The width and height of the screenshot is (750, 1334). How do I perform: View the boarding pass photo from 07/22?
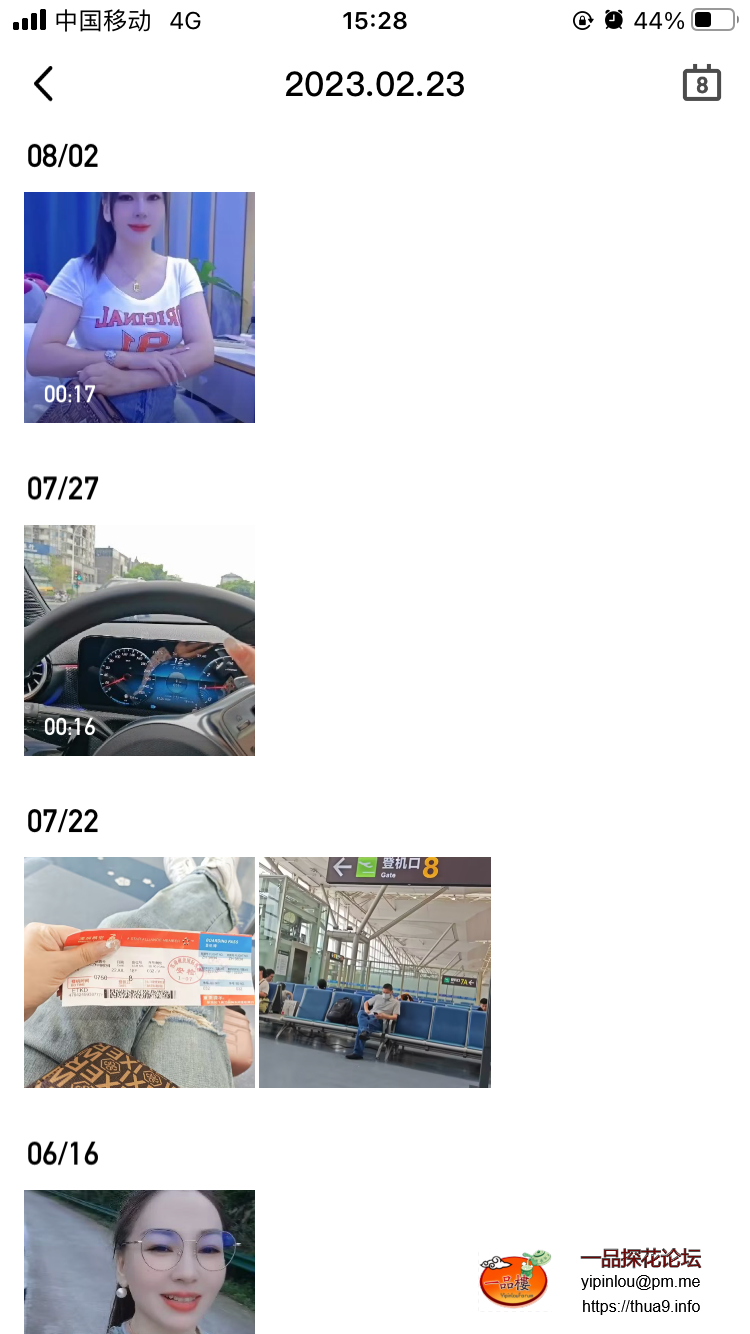click(x=139, y=972)
